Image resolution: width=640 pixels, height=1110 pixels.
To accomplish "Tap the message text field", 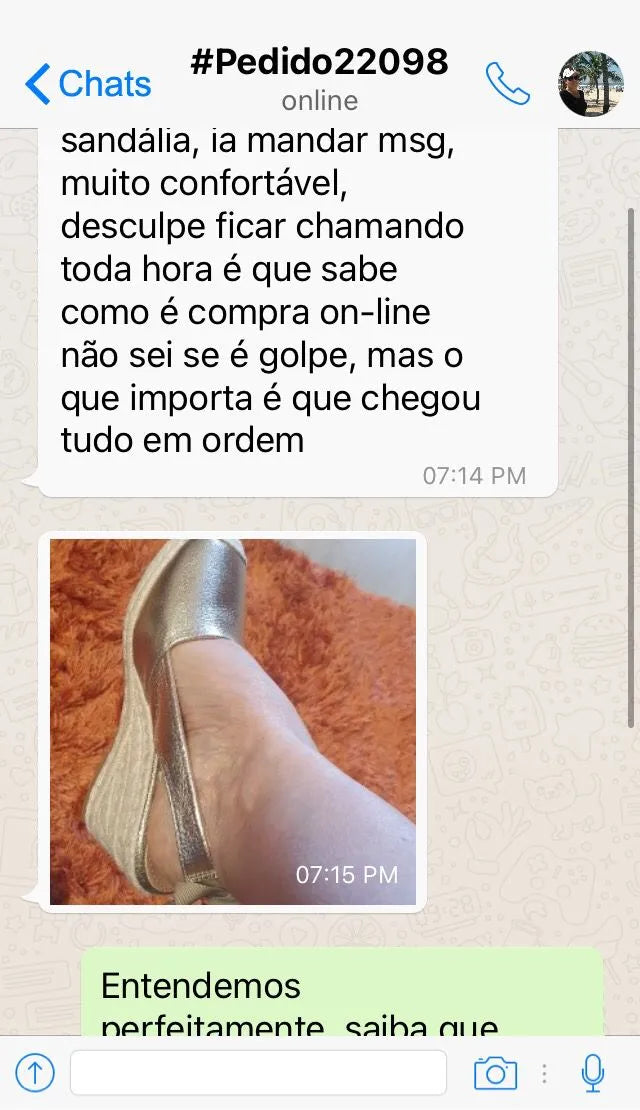I will [x=258, y=1074].
